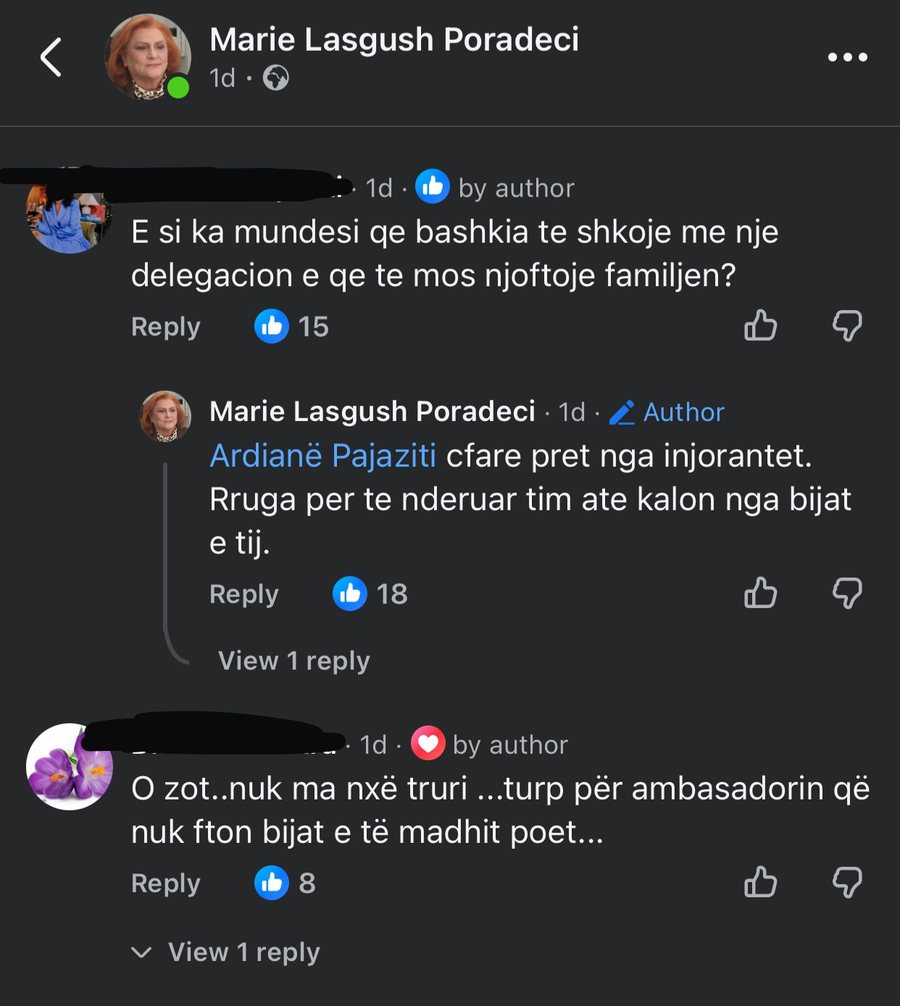Click the chevron next to bottom View 1 reply
The image size is (900, 1006).
point(140,952)
